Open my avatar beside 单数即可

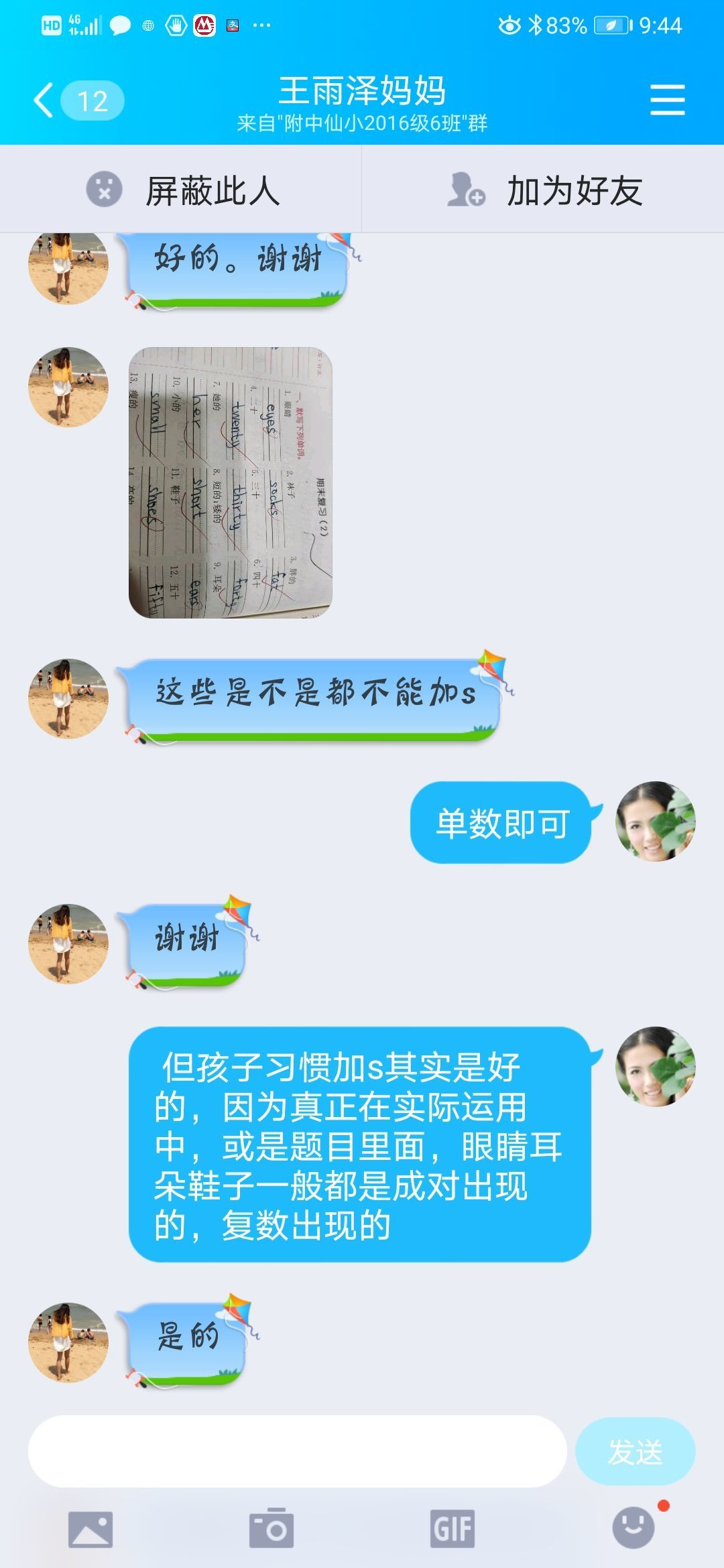tap(656, 822)
